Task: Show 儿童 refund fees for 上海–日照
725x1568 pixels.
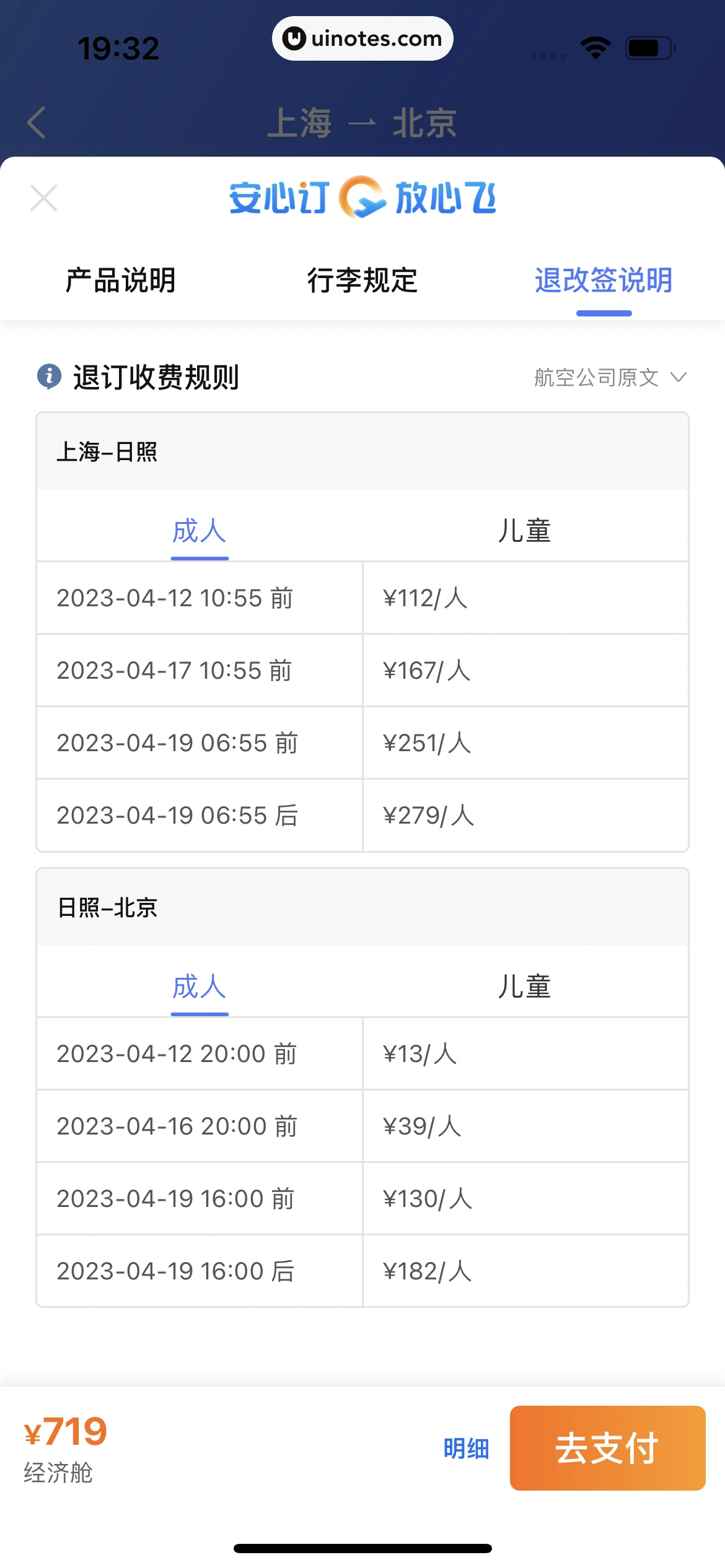Action: pyautogui.click(x=524, y=531)
